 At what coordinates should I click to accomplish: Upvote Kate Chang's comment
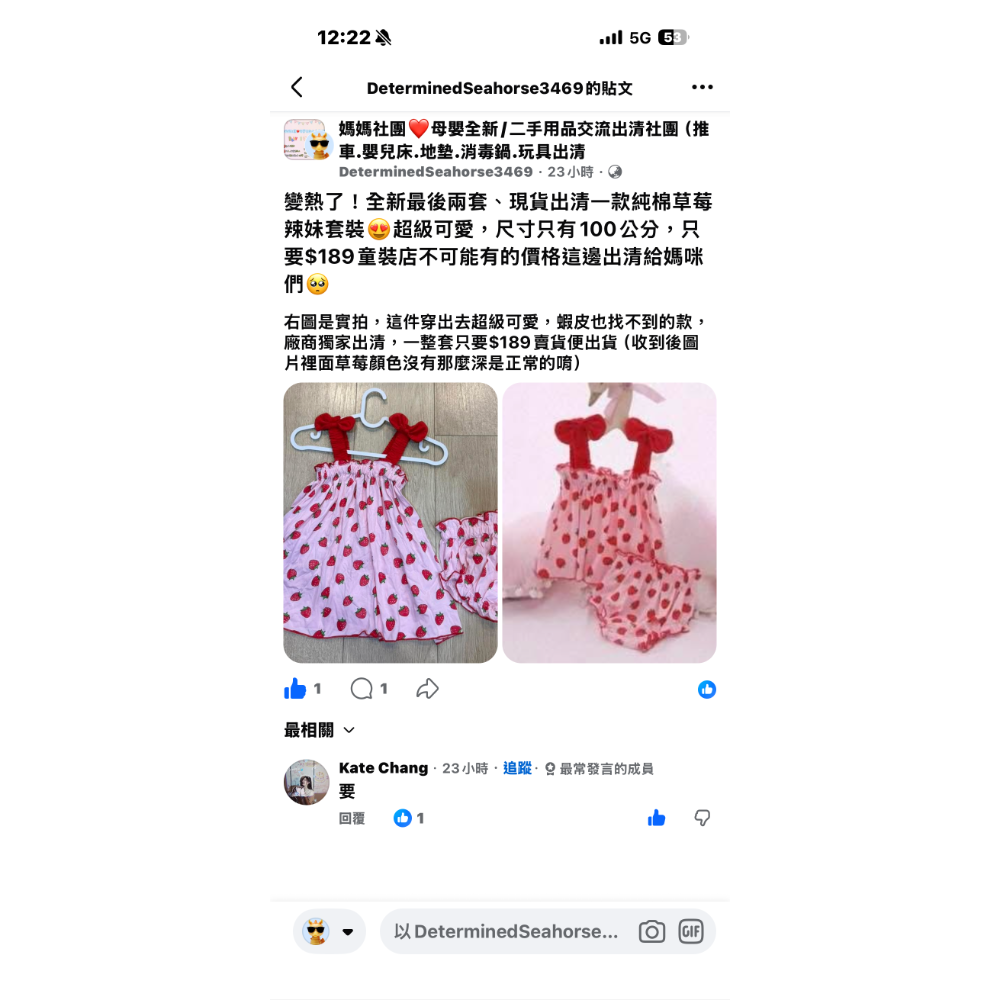coord(657,818)
